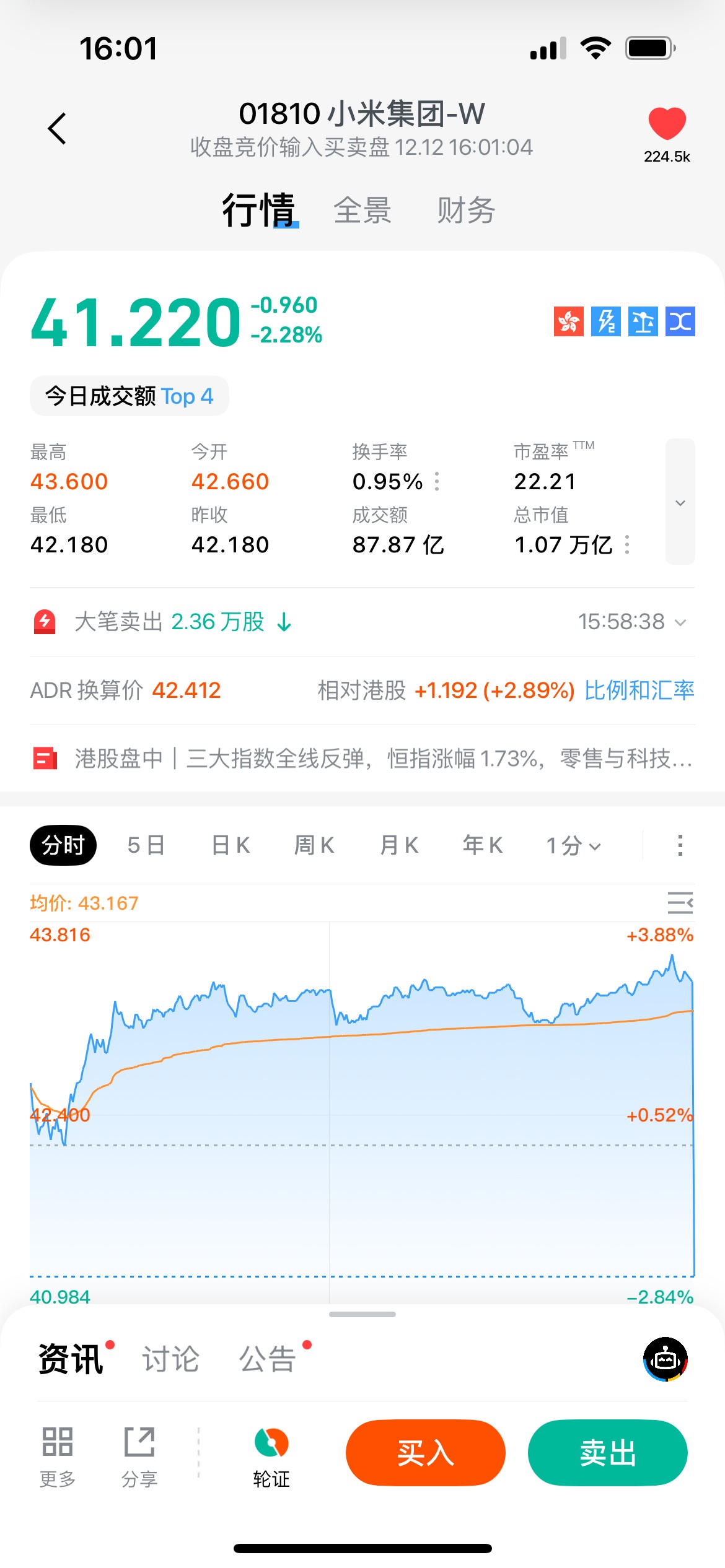The image size is (725, 1568).
Task: Switch to the 财务 tab
Action: [466, 211]
